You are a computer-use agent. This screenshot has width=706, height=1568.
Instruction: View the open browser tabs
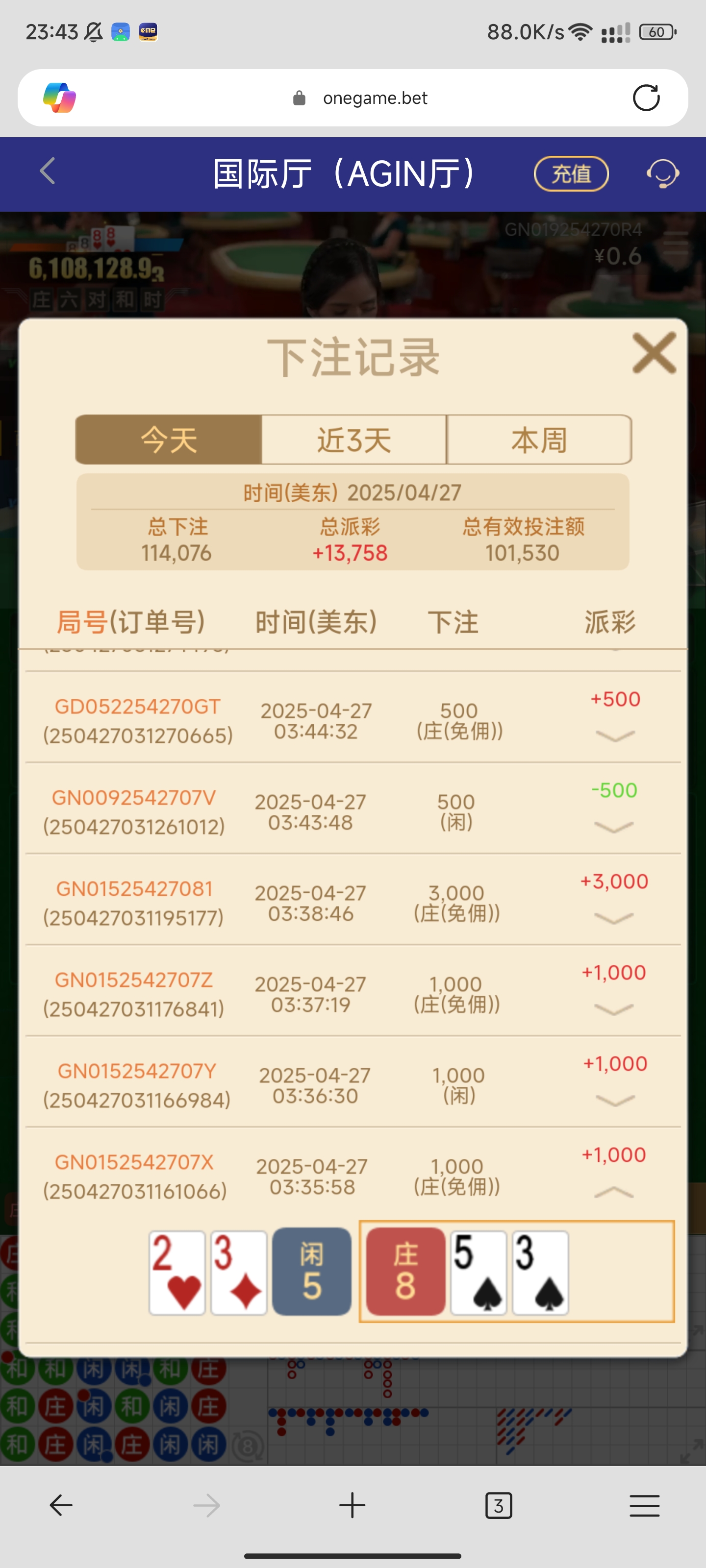pos(498,1505)
